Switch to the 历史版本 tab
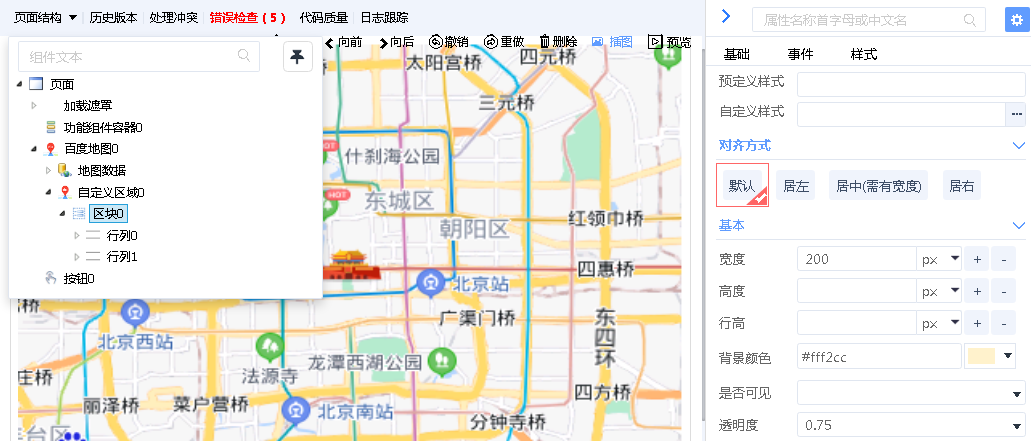 113,17
